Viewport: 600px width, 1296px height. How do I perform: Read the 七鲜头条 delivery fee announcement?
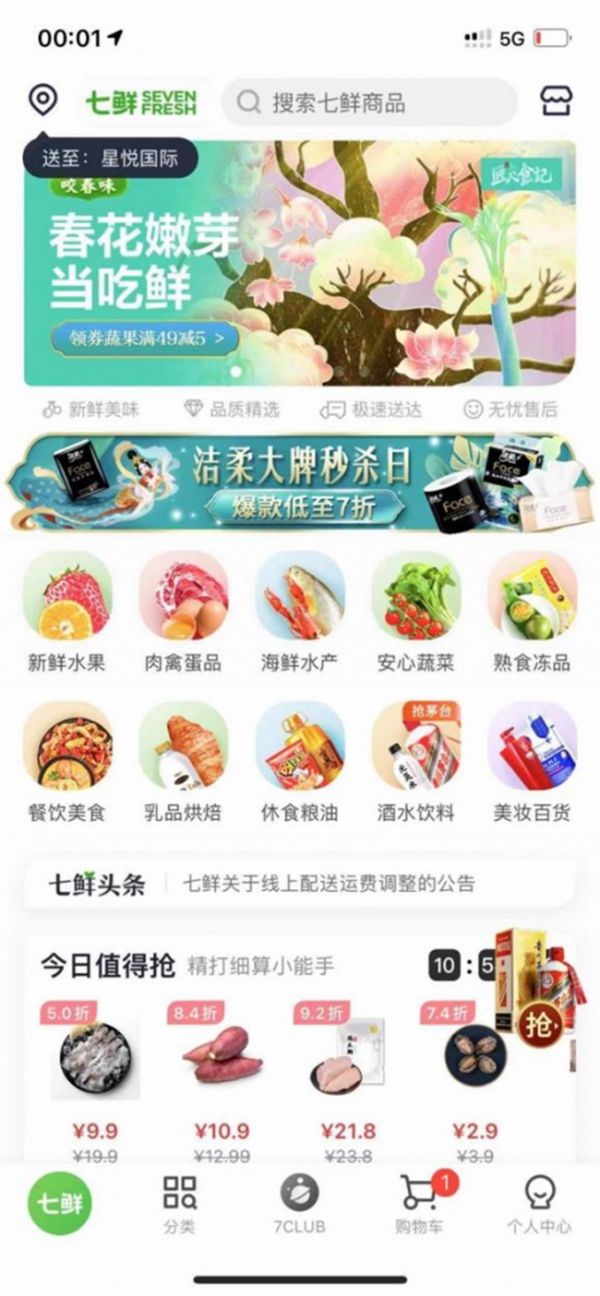[330, 884]
